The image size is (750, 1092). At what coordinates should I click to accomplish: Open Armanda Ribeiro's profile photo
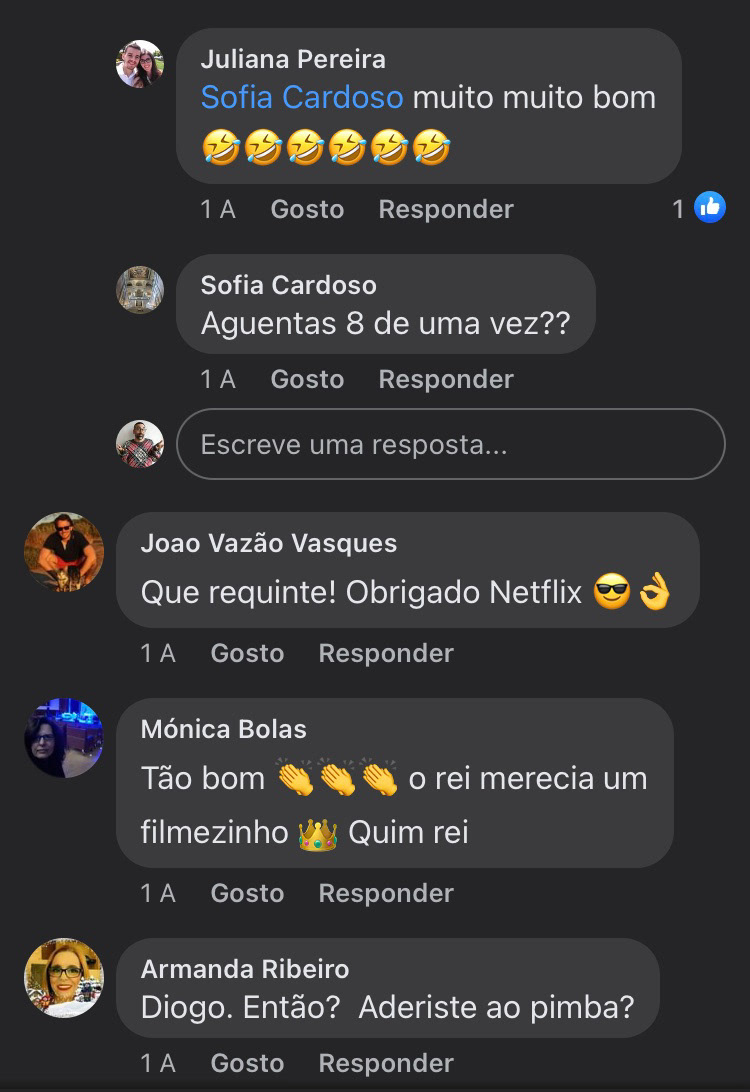(64, 978)
